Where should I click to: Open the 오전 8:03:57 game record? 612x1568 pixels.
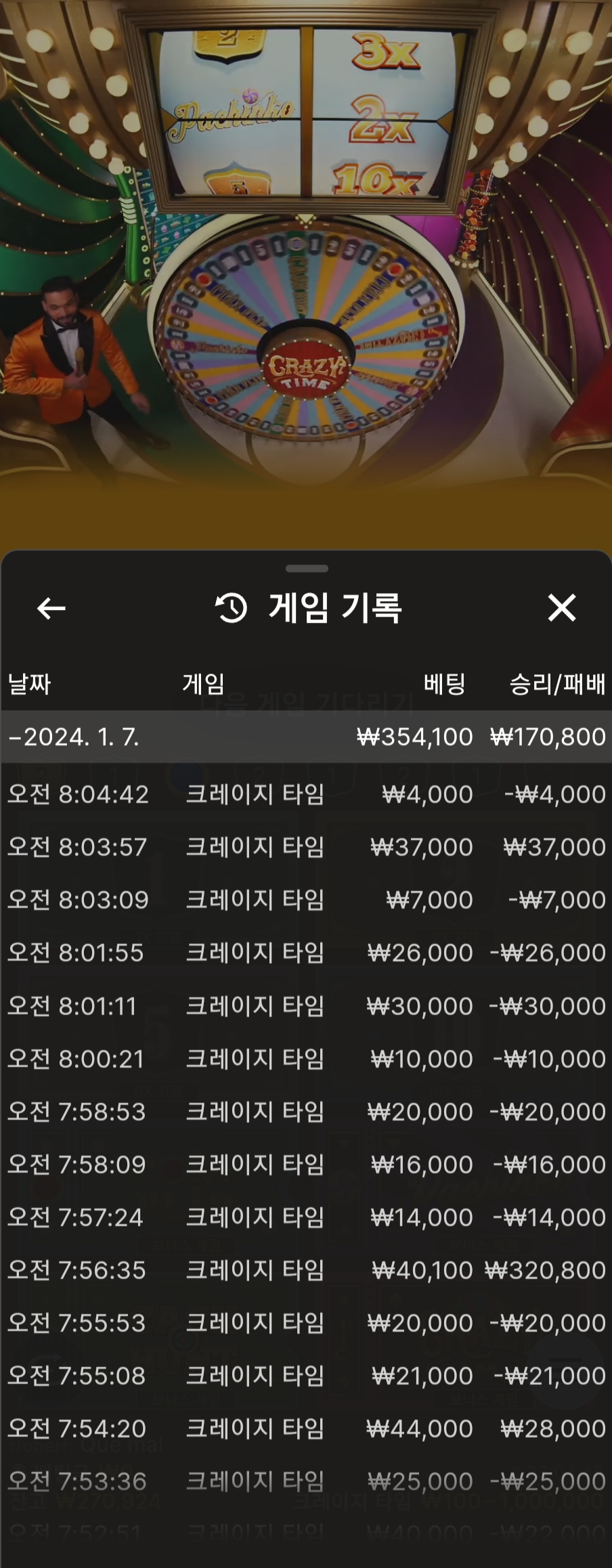[306, 847]
